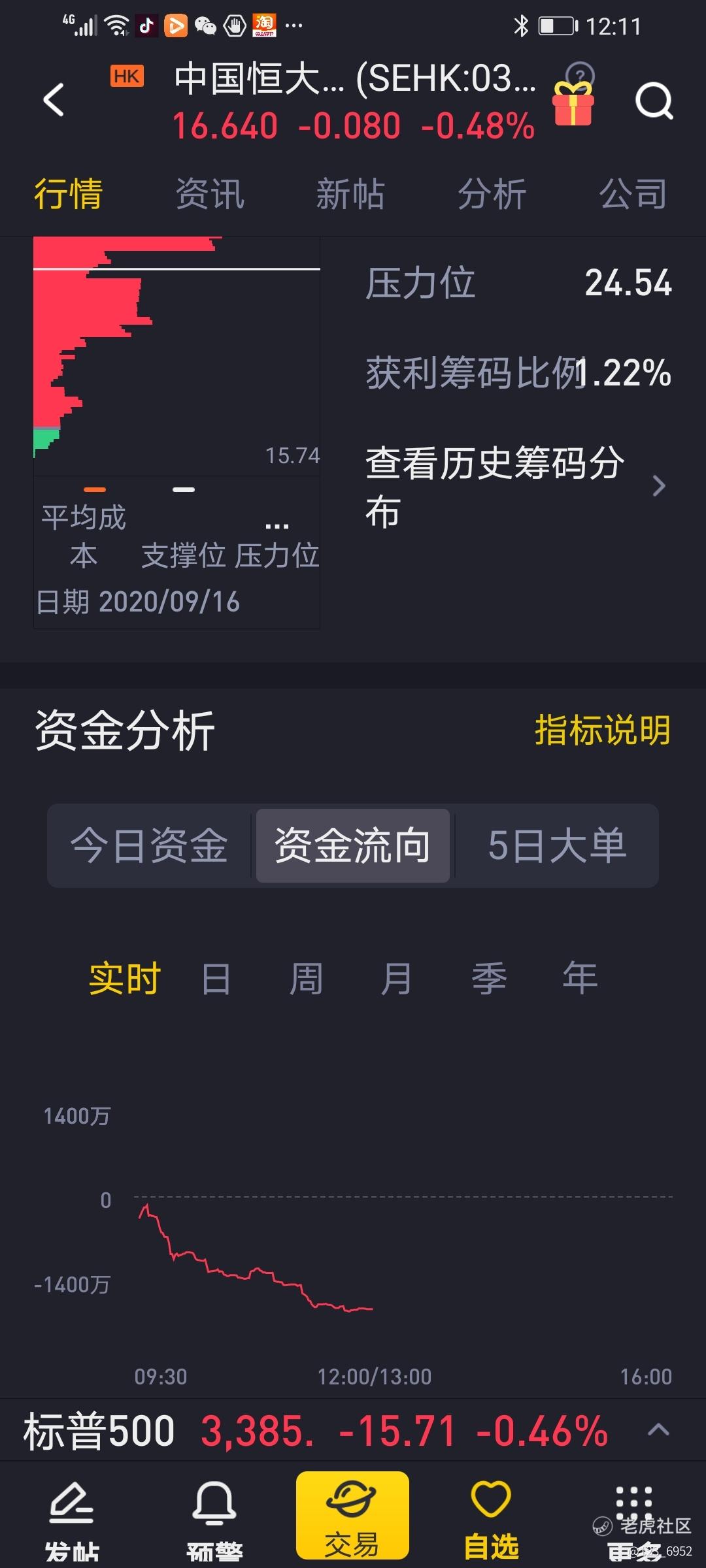Open 指标说明 link

tap(603, 730)
